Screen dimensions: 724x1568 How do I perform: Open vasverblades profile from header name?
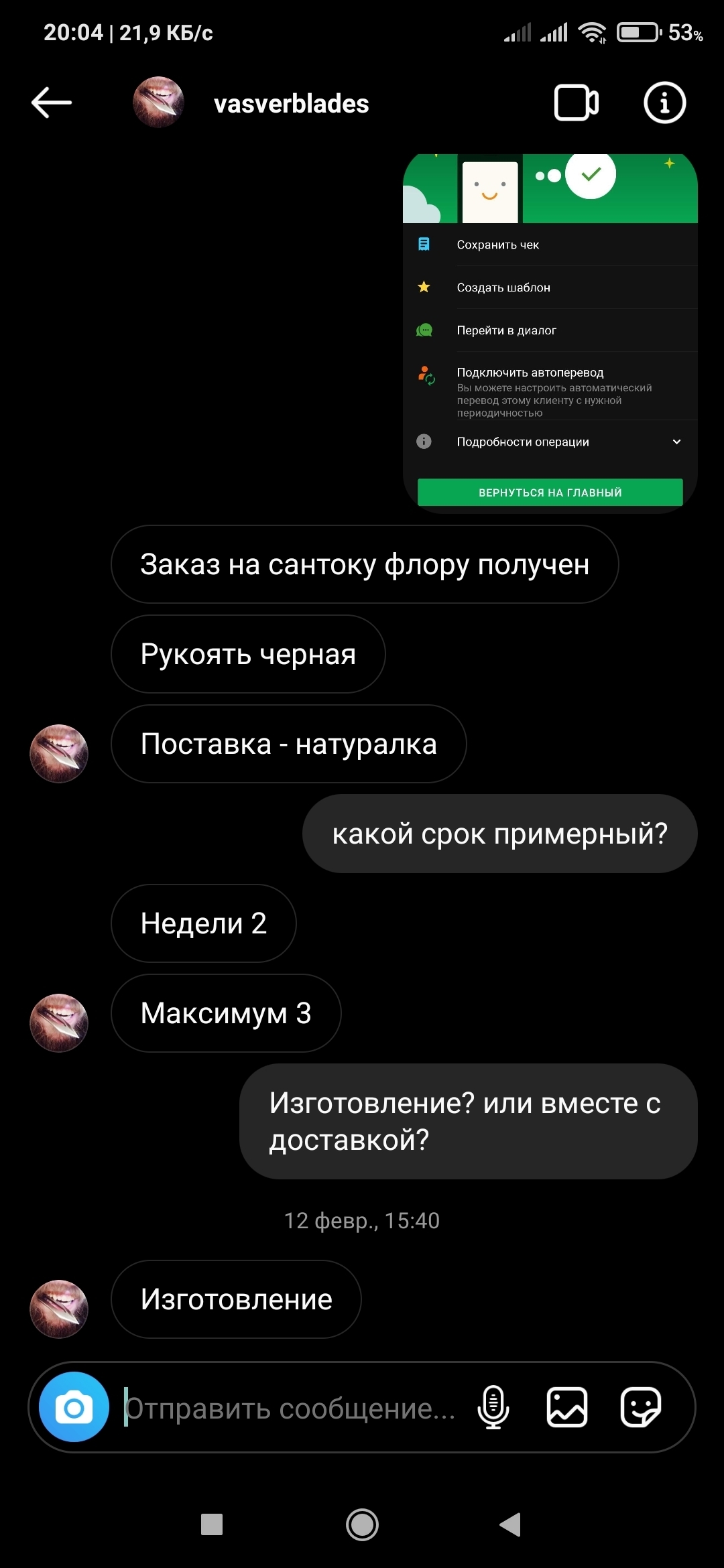click(291, 104)
